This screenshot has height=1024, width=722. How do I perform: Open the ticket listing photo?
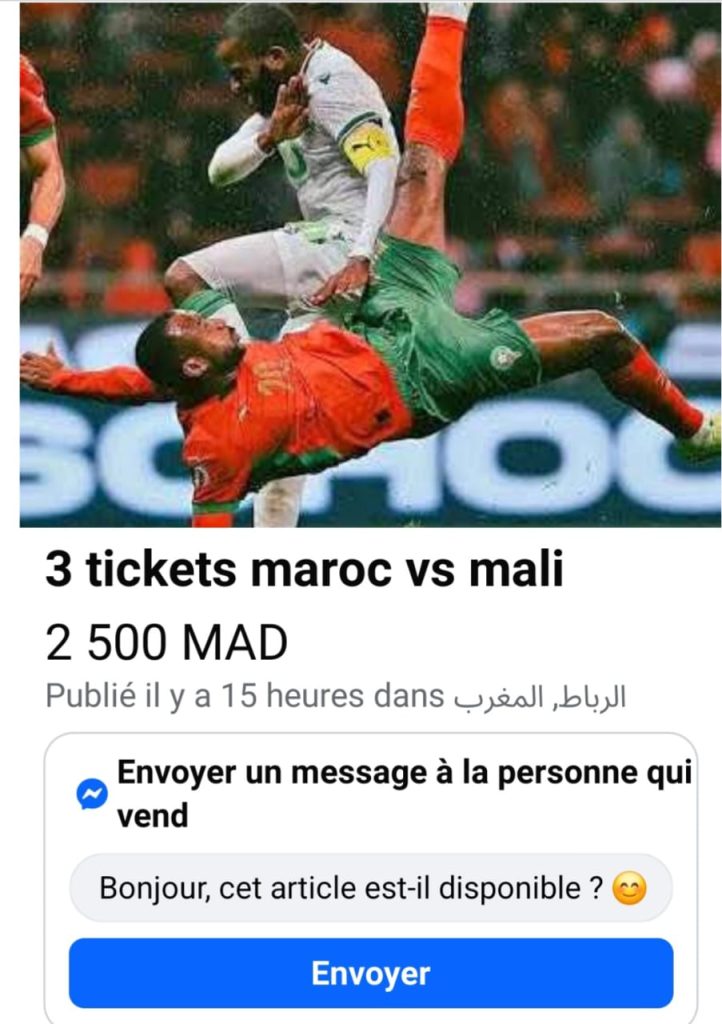pyautogui.click(x=370, y=265)
